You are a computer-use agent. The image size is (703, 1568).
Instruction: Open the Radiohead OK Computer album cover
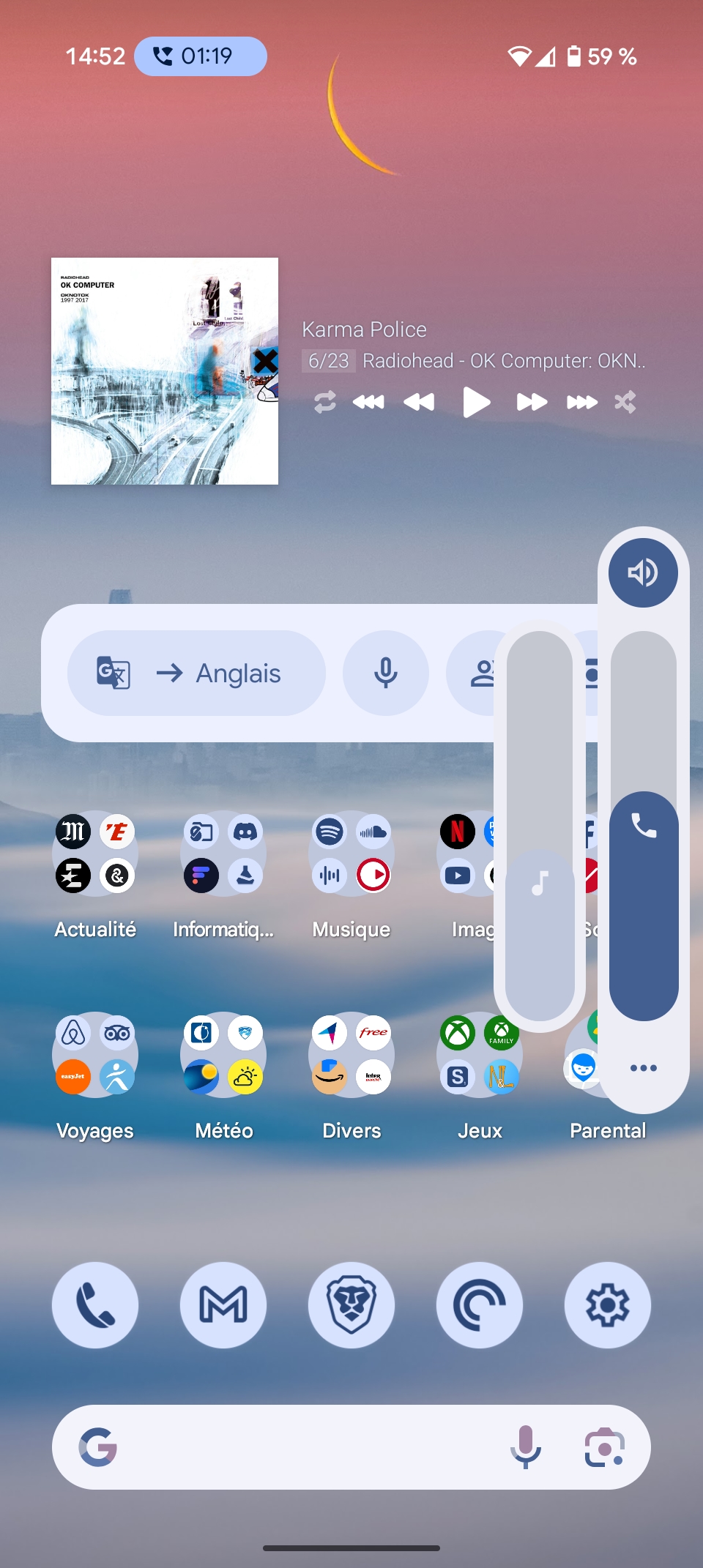point(165,371)
